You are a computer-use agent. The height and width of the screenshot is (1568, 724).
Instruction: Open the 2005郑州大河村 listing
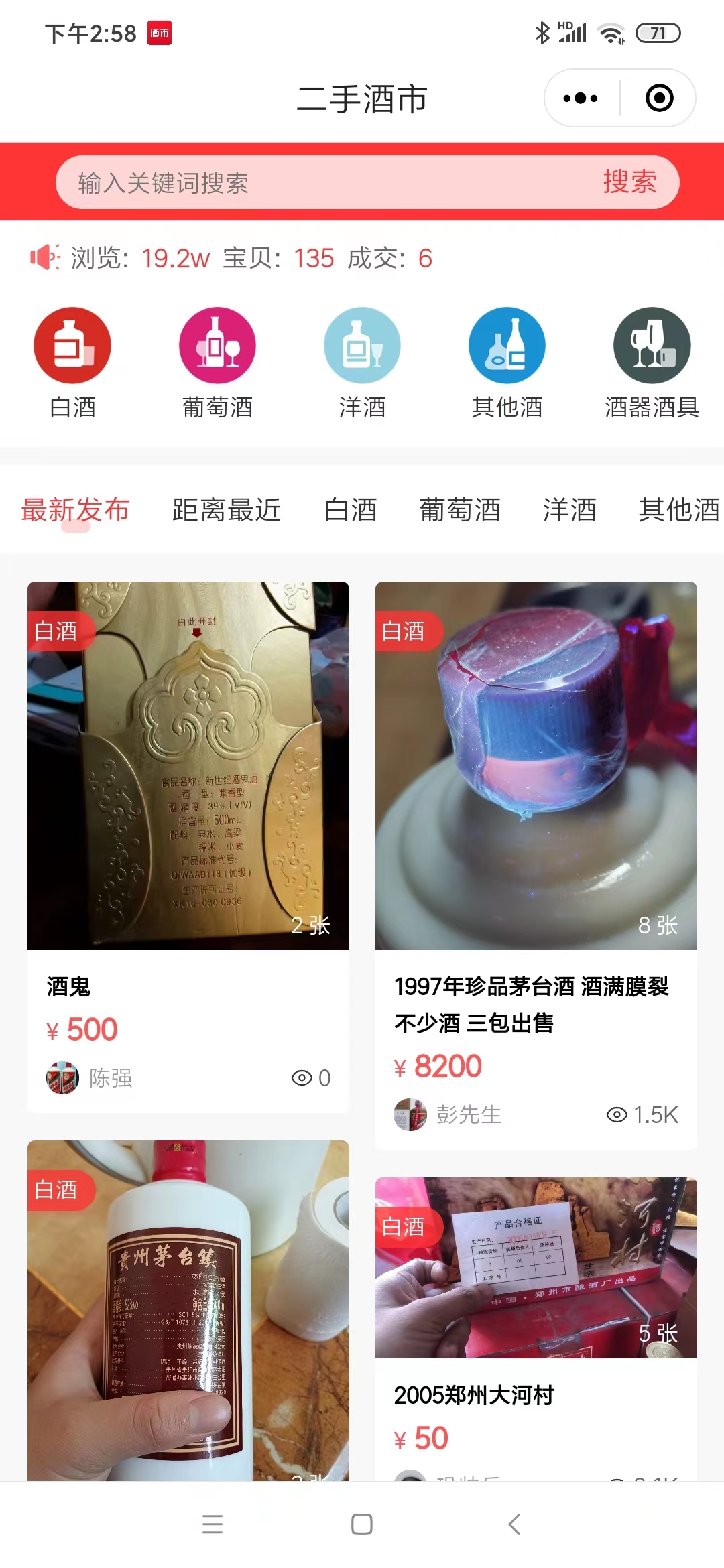click(536, 1268)
